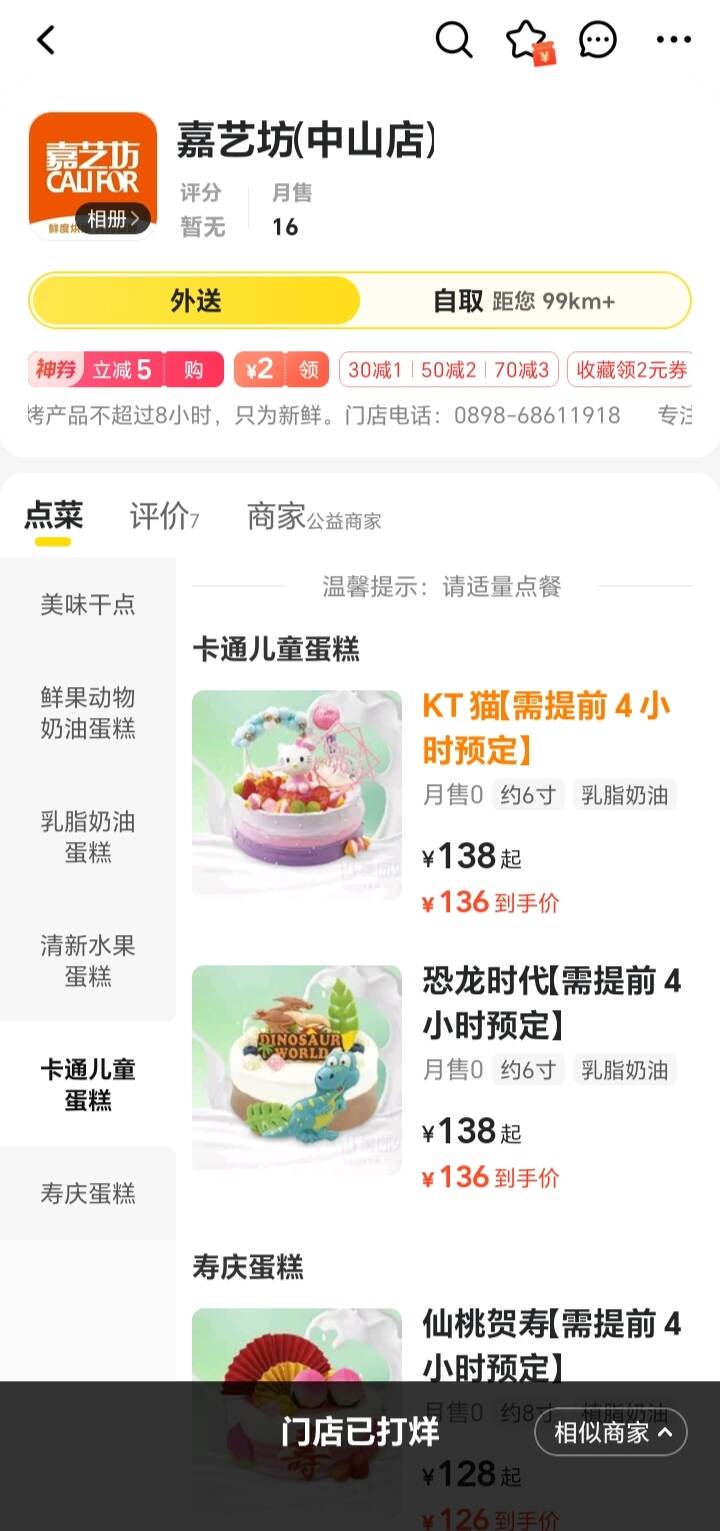
Task: Jump to the 寿庆蛋糕 category
Action: [x=88, y=1193]
